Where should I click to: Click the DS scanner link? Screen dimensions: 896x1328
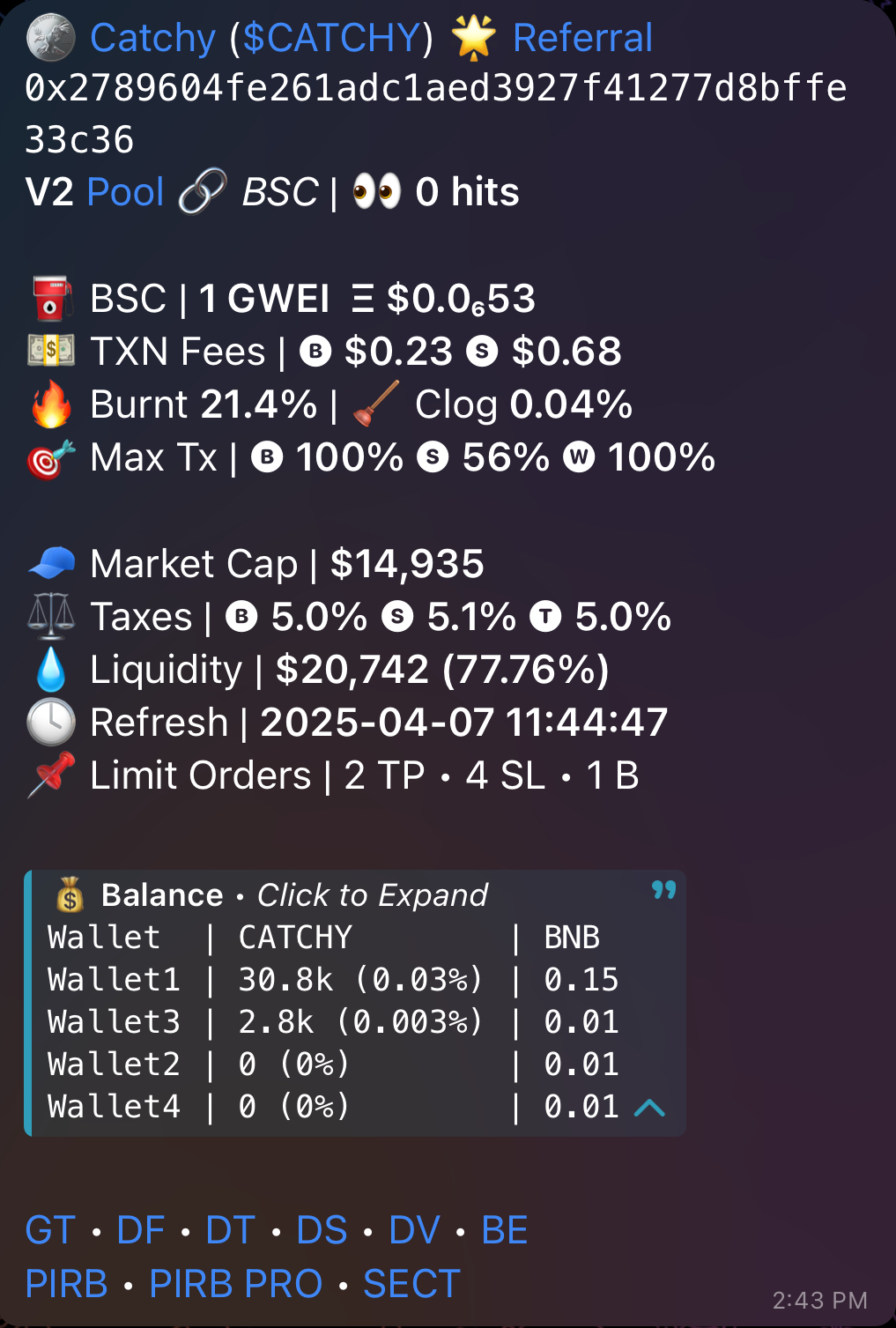point(321,1230)
